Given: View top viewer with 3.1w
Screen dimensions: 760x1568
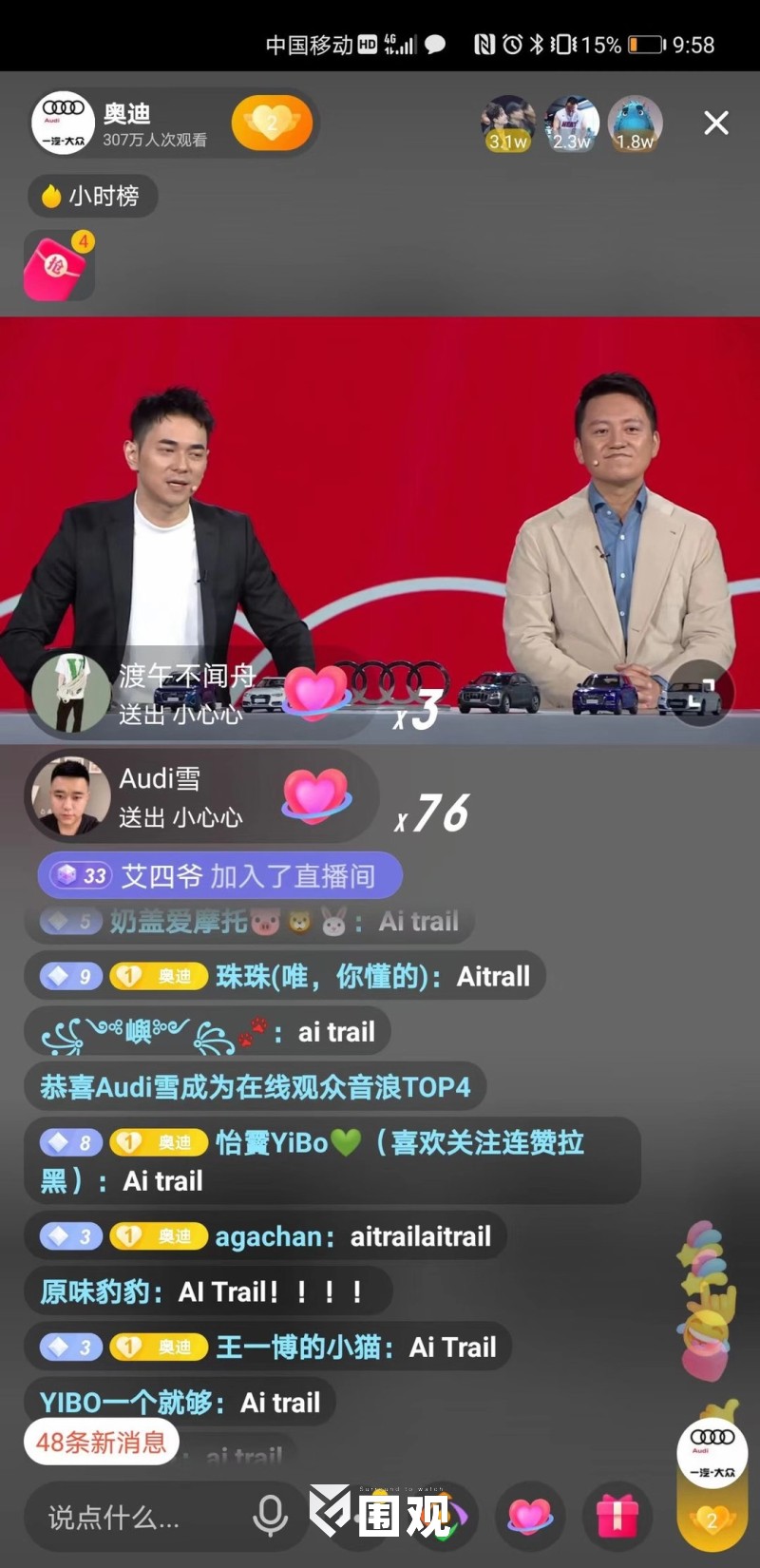Looking at the screenshot, I should pyautogui.click(x=507, y=124).
